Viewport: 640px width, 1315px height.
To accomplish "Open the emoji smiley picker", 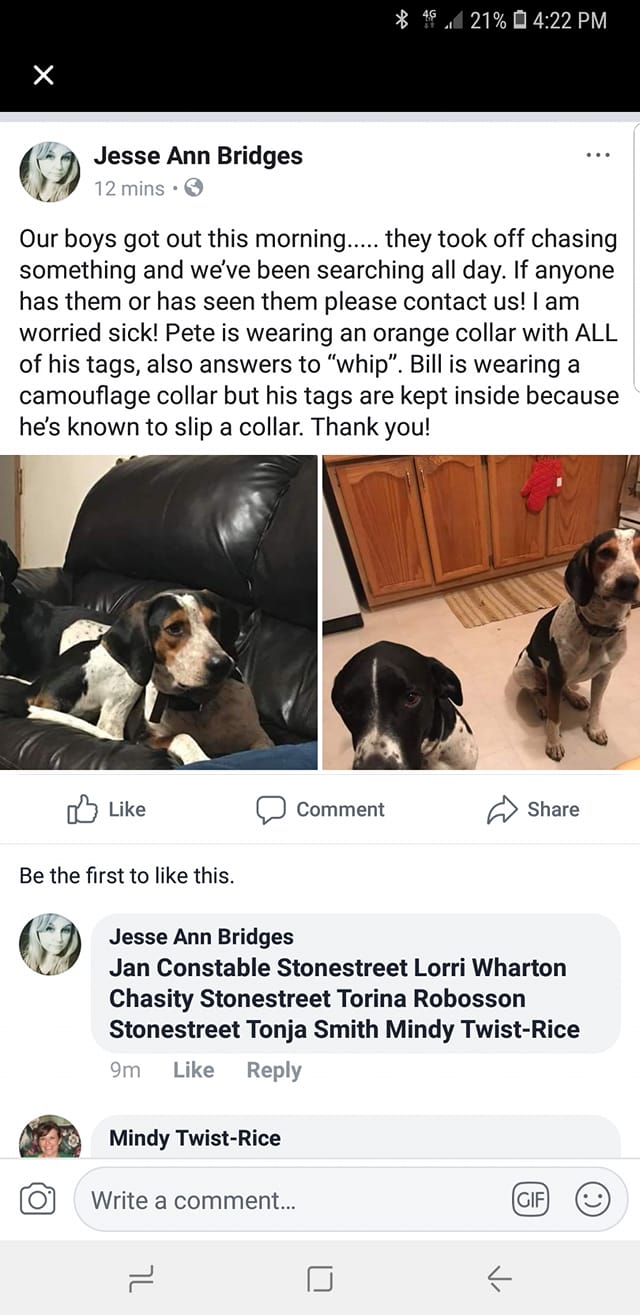I will pyautogui.click(x=592, y=1200).
